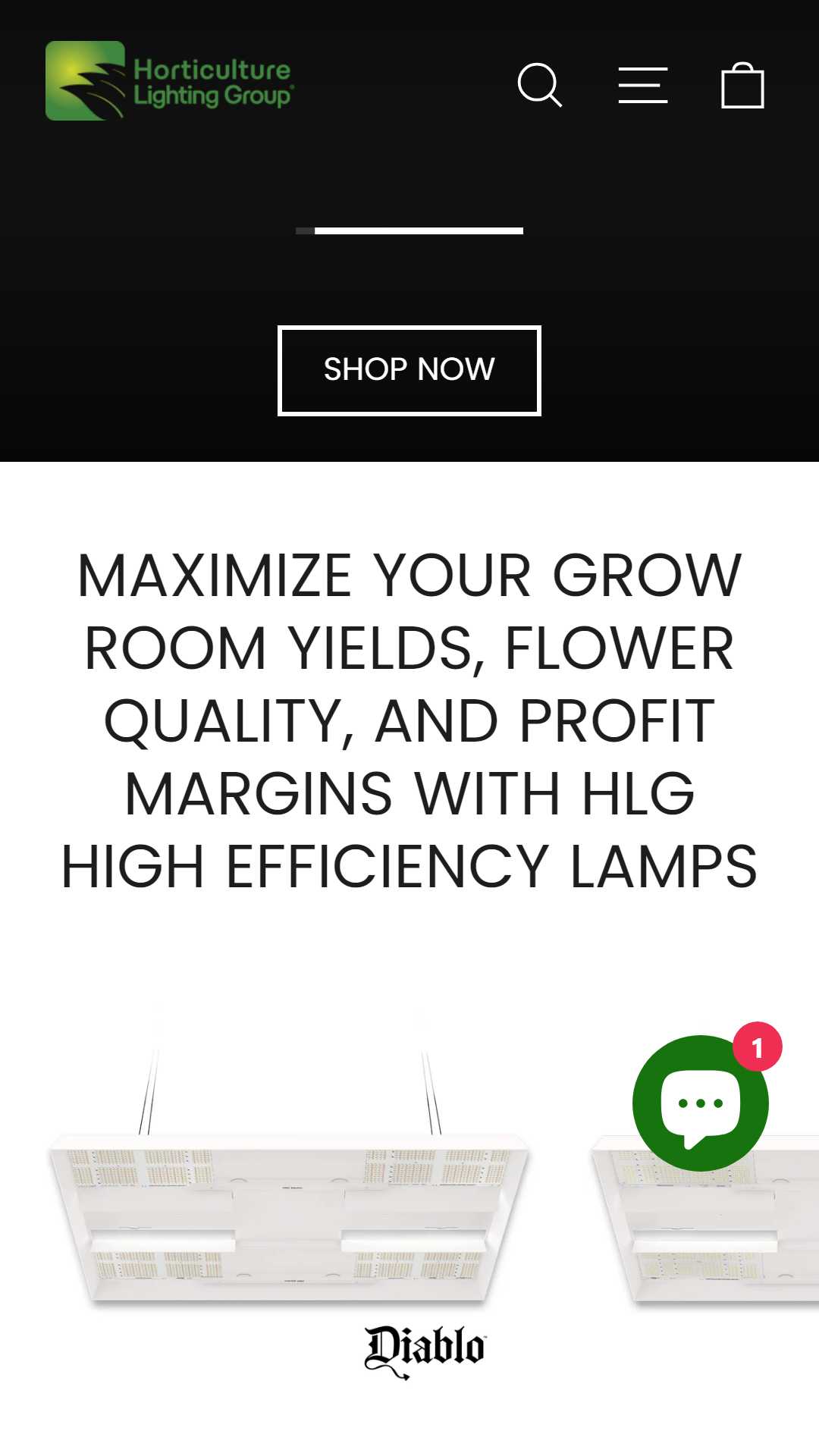
Task: Tap the Horticulture Lighting Group logo
Action: [170, 80]
